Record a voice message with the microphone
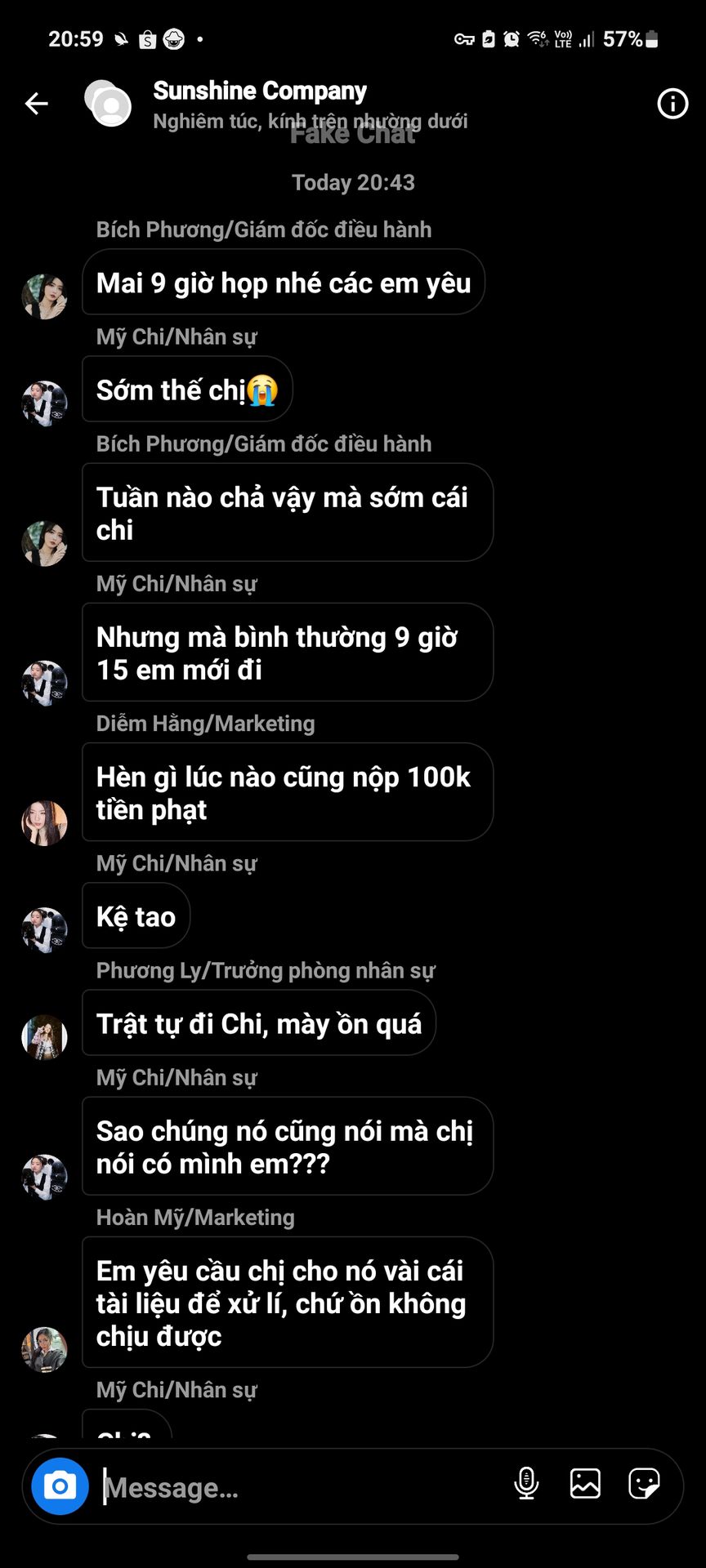 (526, 1483)
